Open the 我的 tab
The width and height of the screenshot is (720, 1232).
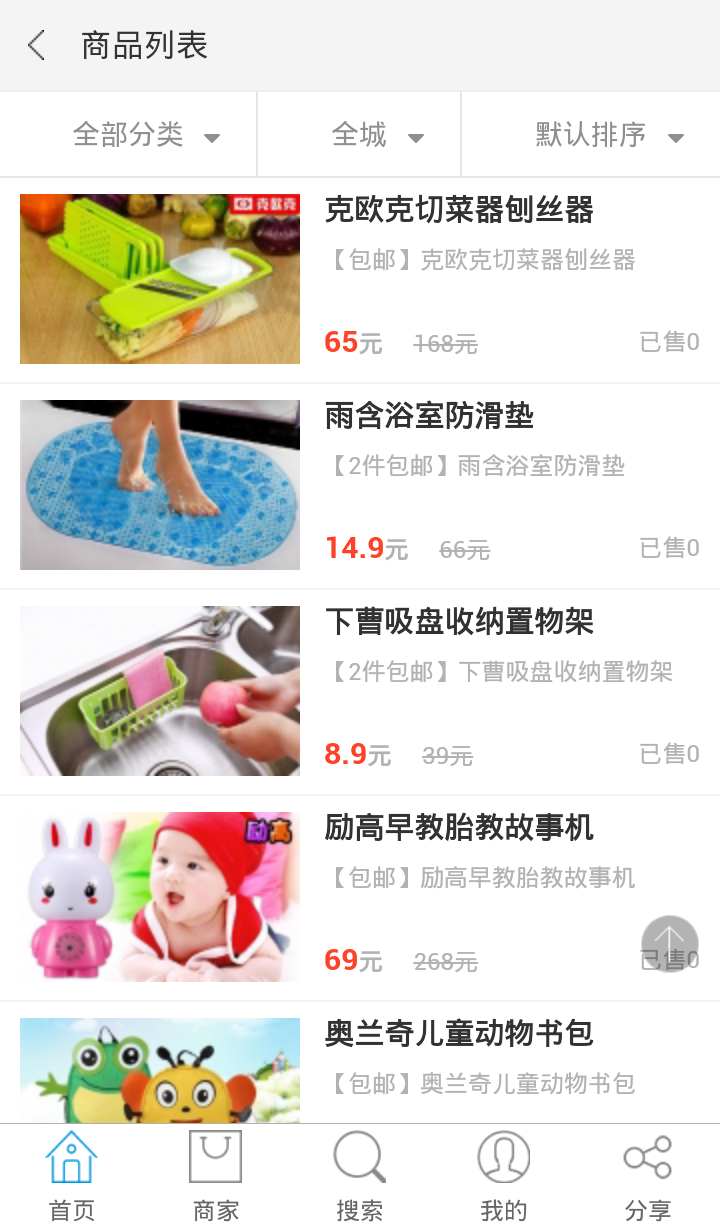504,1177
